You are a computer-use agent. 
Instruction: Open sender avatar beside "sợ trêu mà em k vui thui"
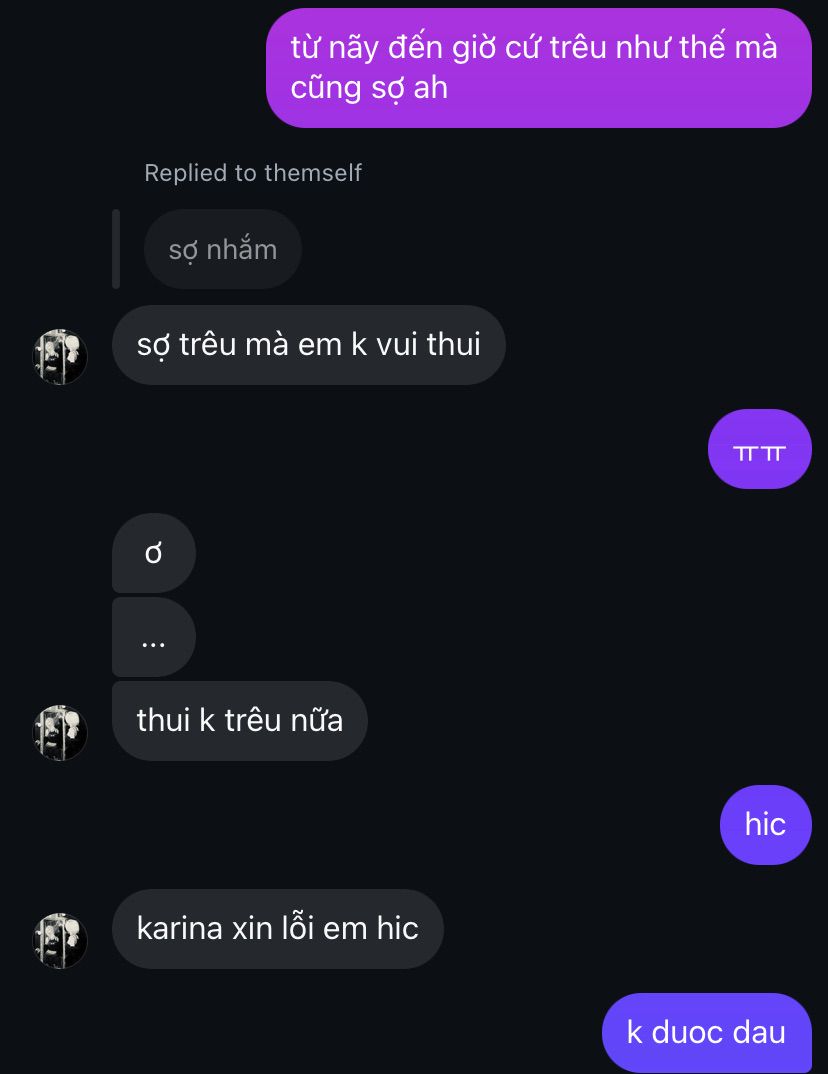60,356
